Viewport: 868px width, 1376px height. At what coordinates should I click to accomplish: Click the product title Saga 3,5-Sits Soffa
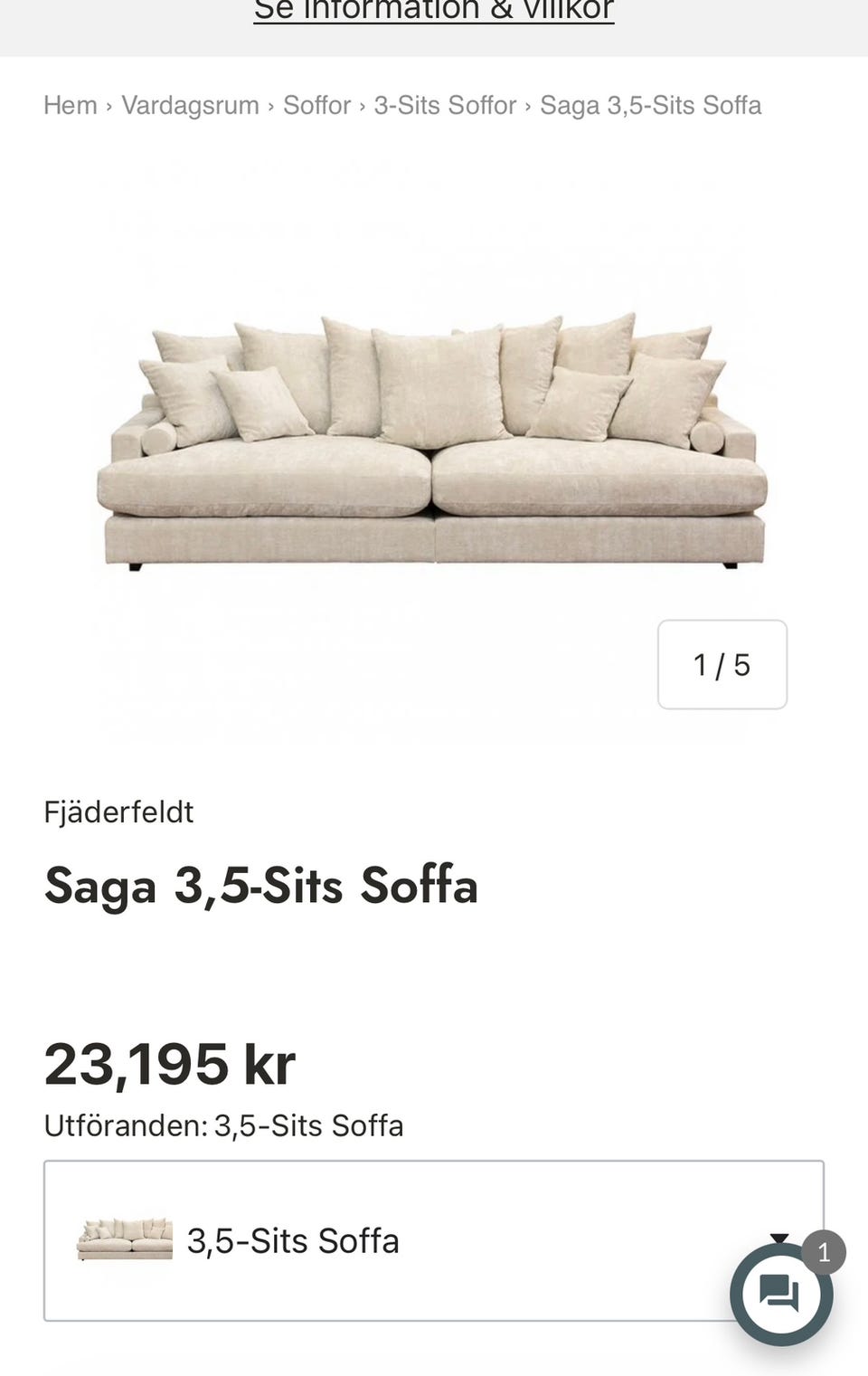click(x=261, y=887)
